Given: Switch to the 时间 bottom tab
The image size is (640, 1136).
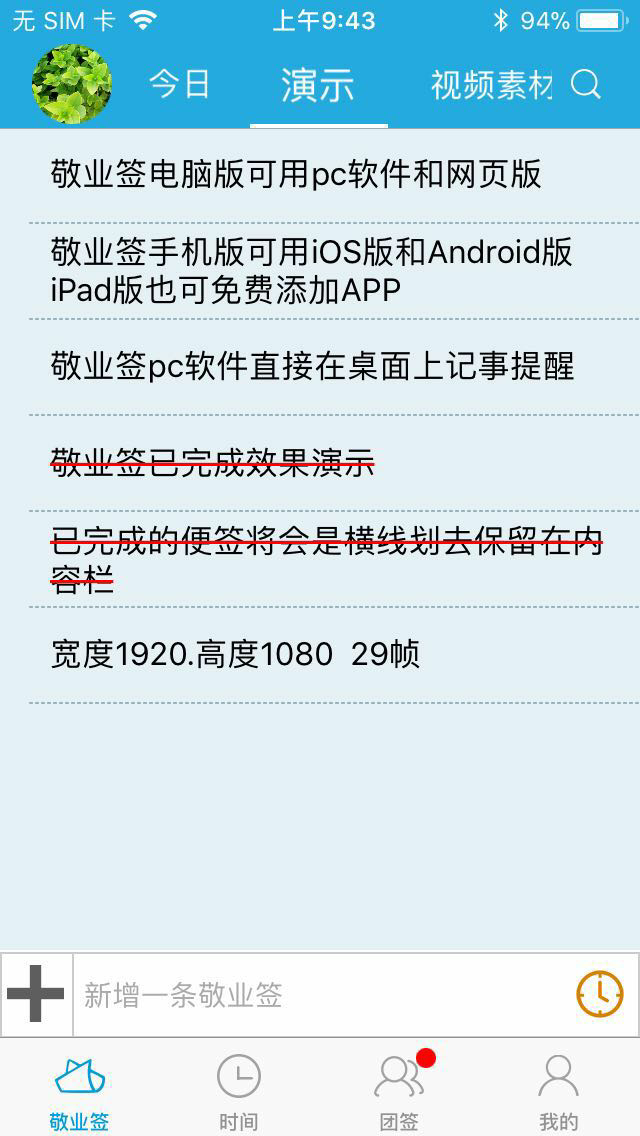Looking at the screenshot, I should (239, 1093).
